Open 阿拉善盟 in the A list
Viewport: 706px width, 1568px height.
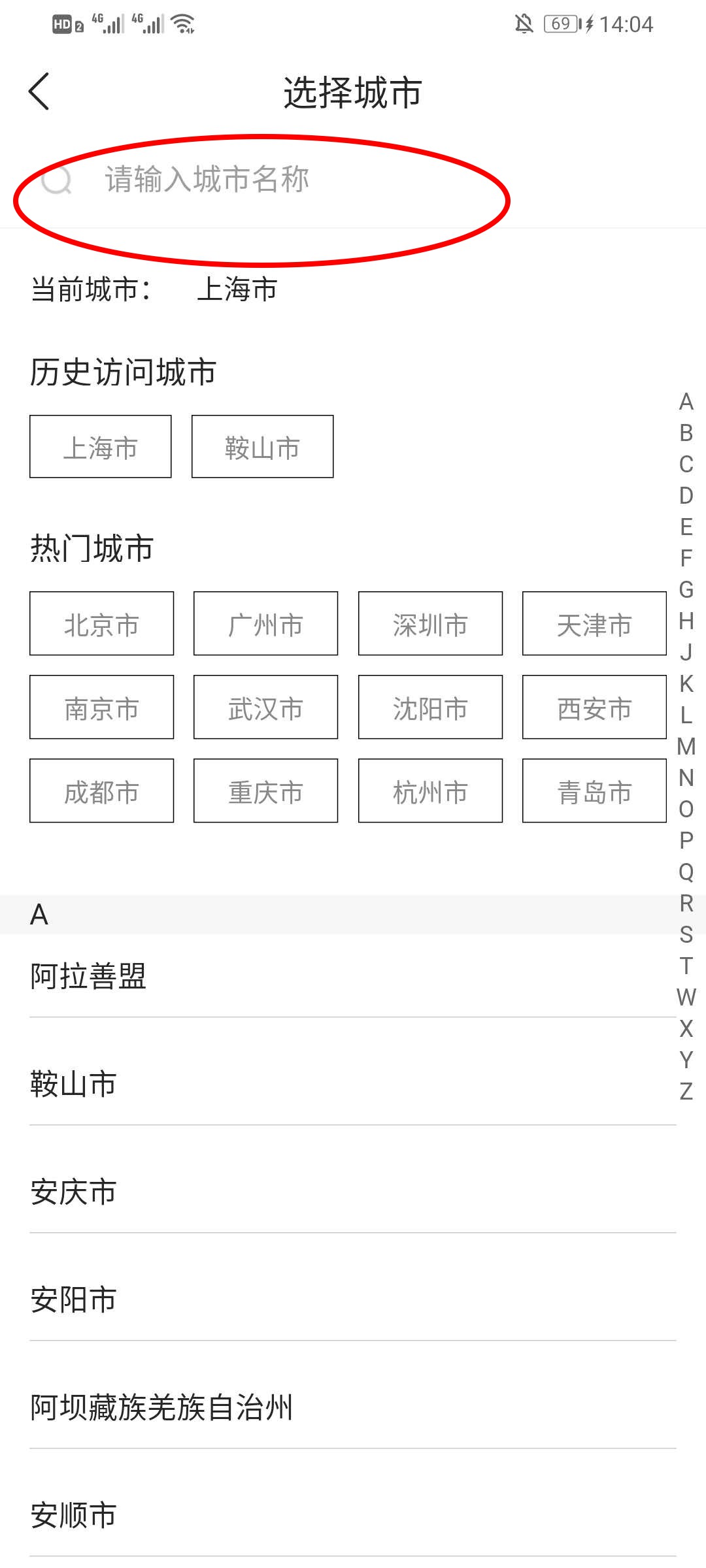point(88,976)
